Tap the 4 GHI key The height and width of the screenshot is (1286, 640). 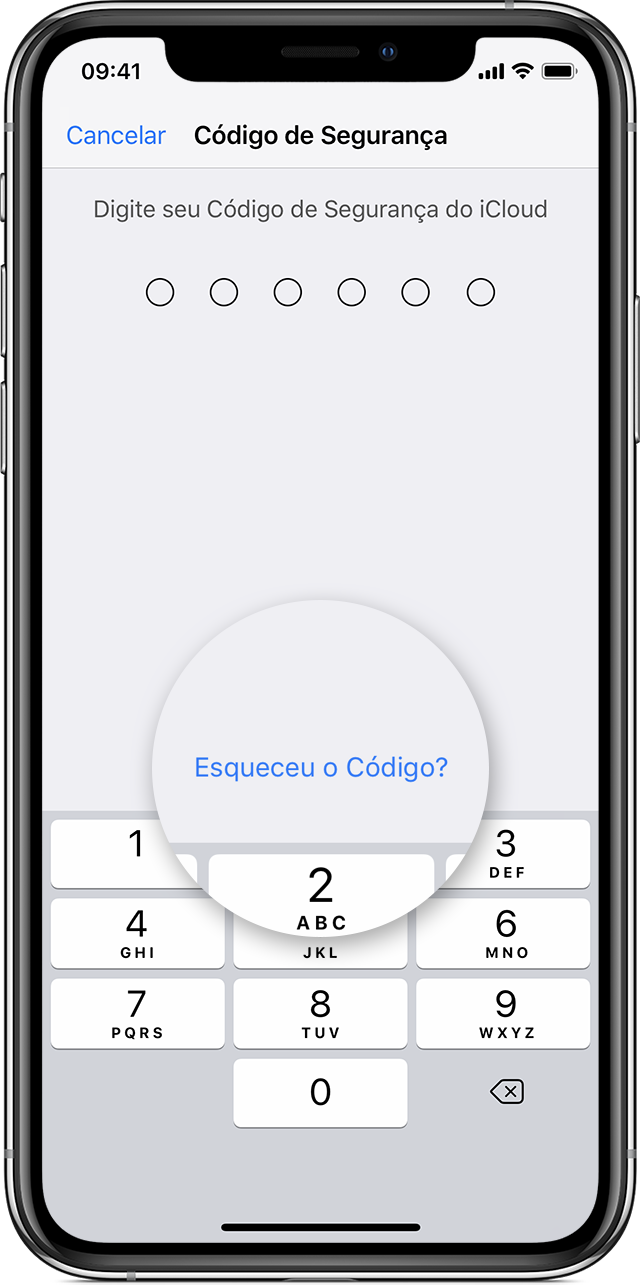(x=137, y=933)
